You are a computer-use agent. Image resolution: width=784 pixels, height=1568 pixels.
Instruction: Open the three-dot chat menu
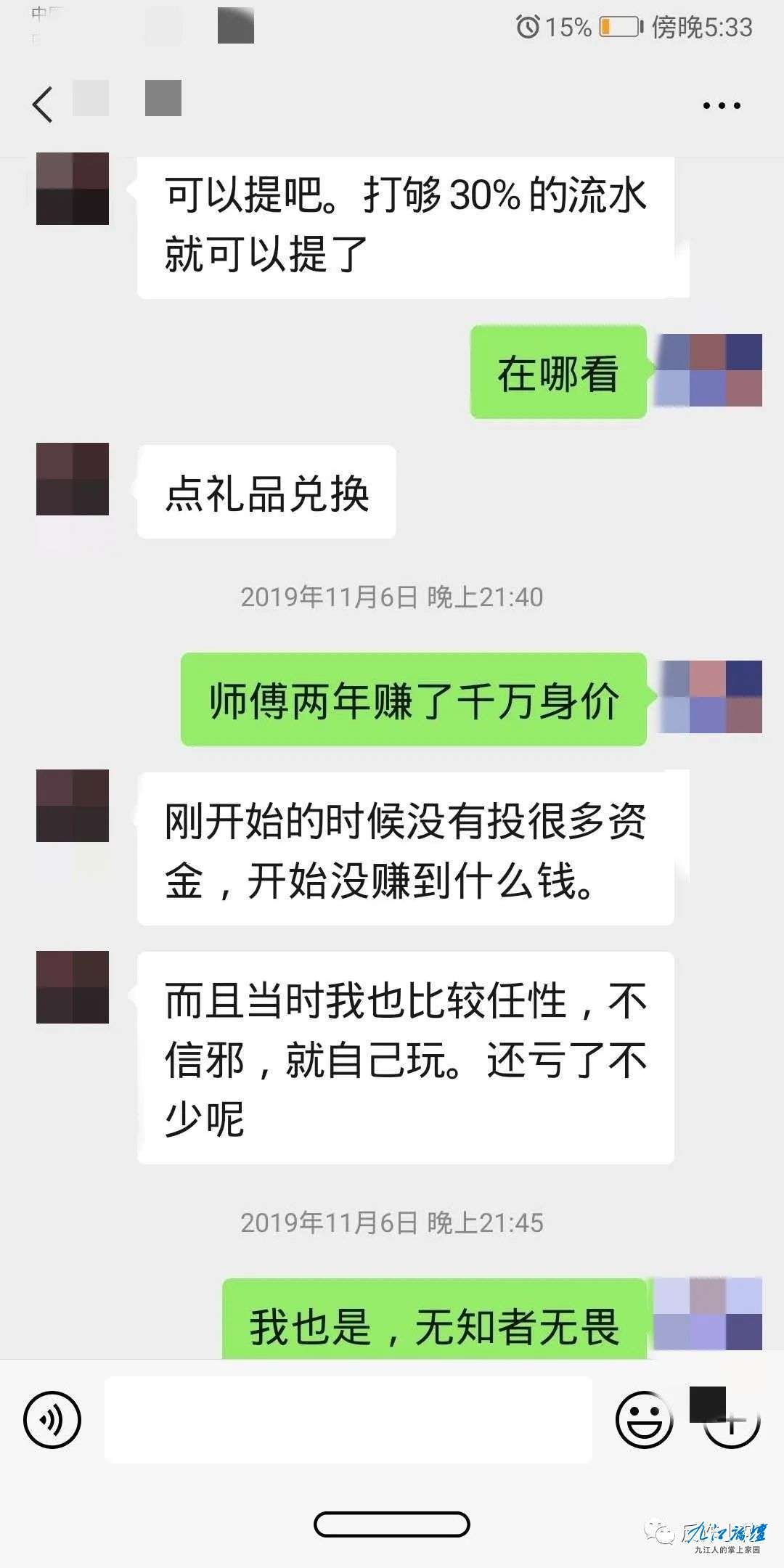(722, 105)
